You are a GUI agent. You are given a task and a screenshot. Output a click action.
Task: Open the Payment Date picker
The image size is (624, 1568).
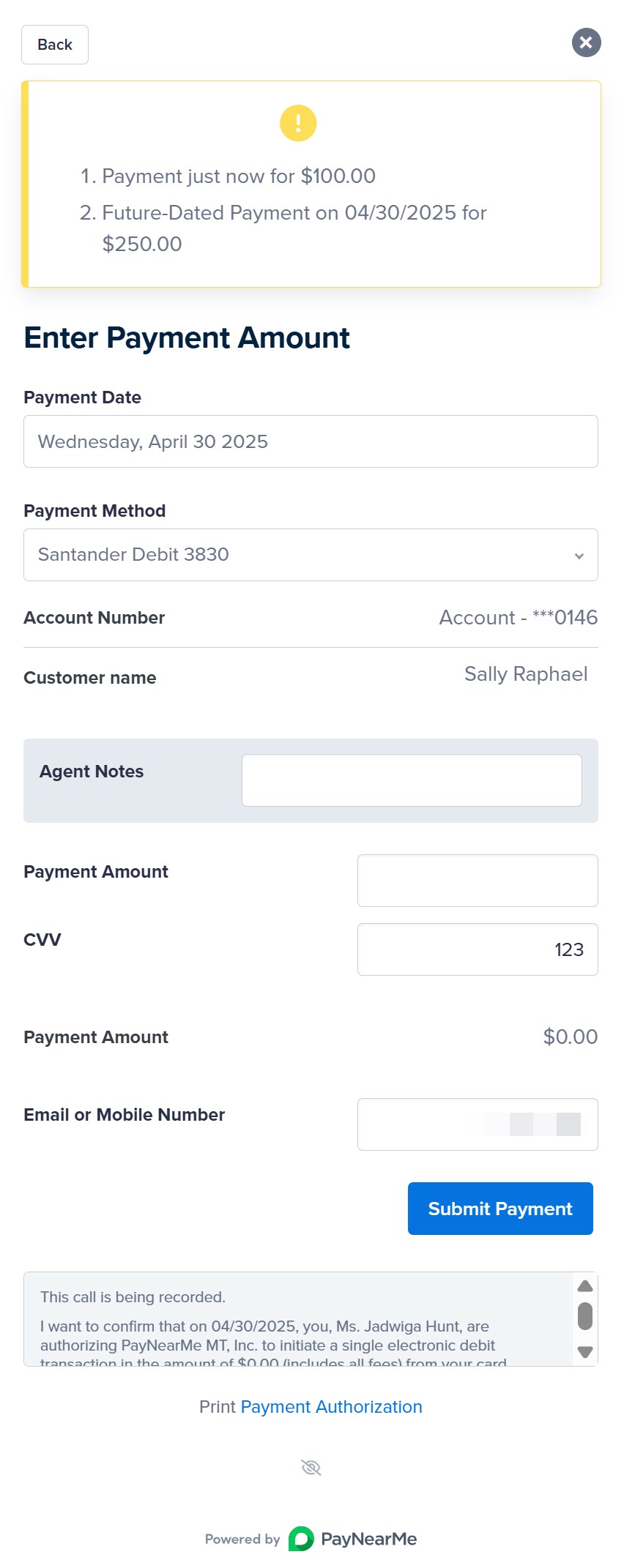pyautogui.click(x=311, y=441)
